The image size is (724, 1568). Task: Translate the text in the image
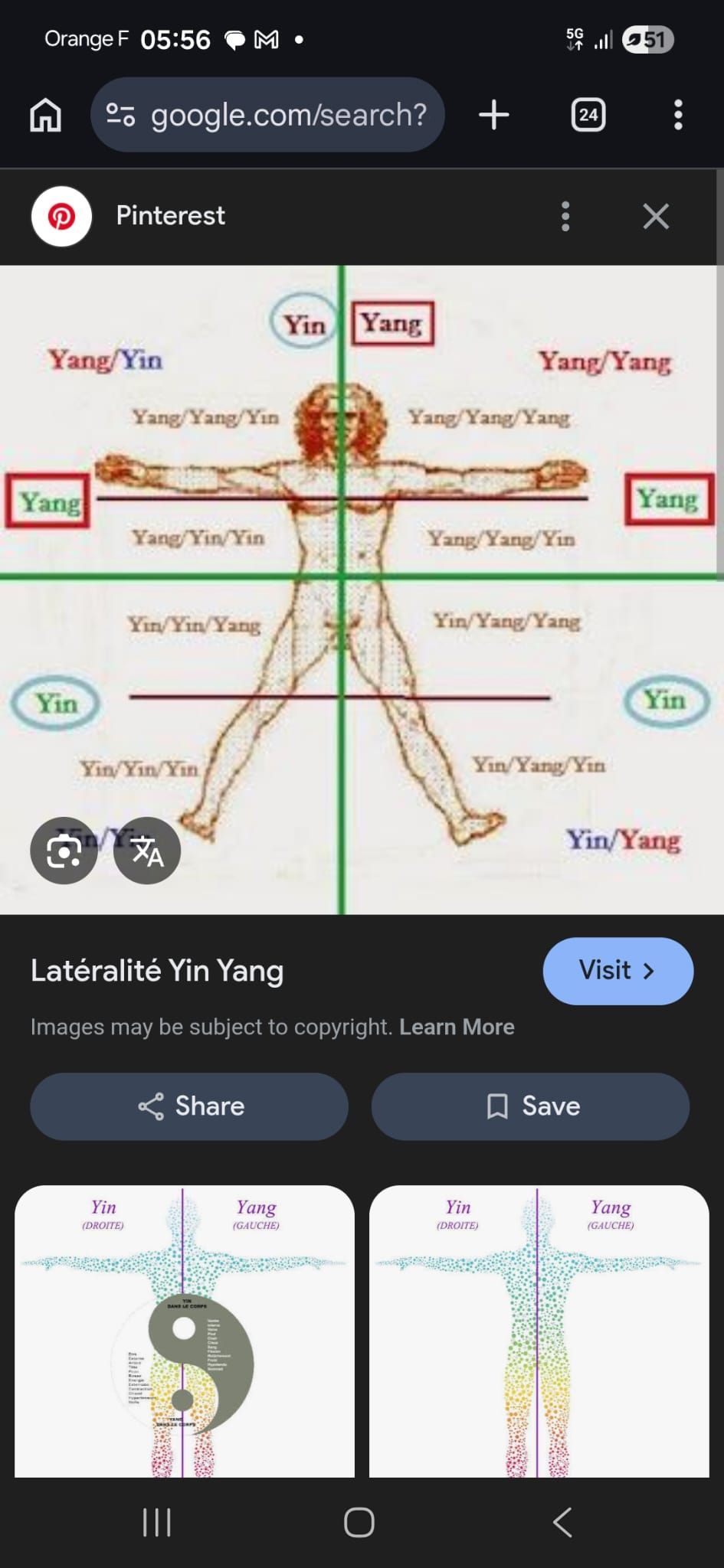tap(147, 851)
